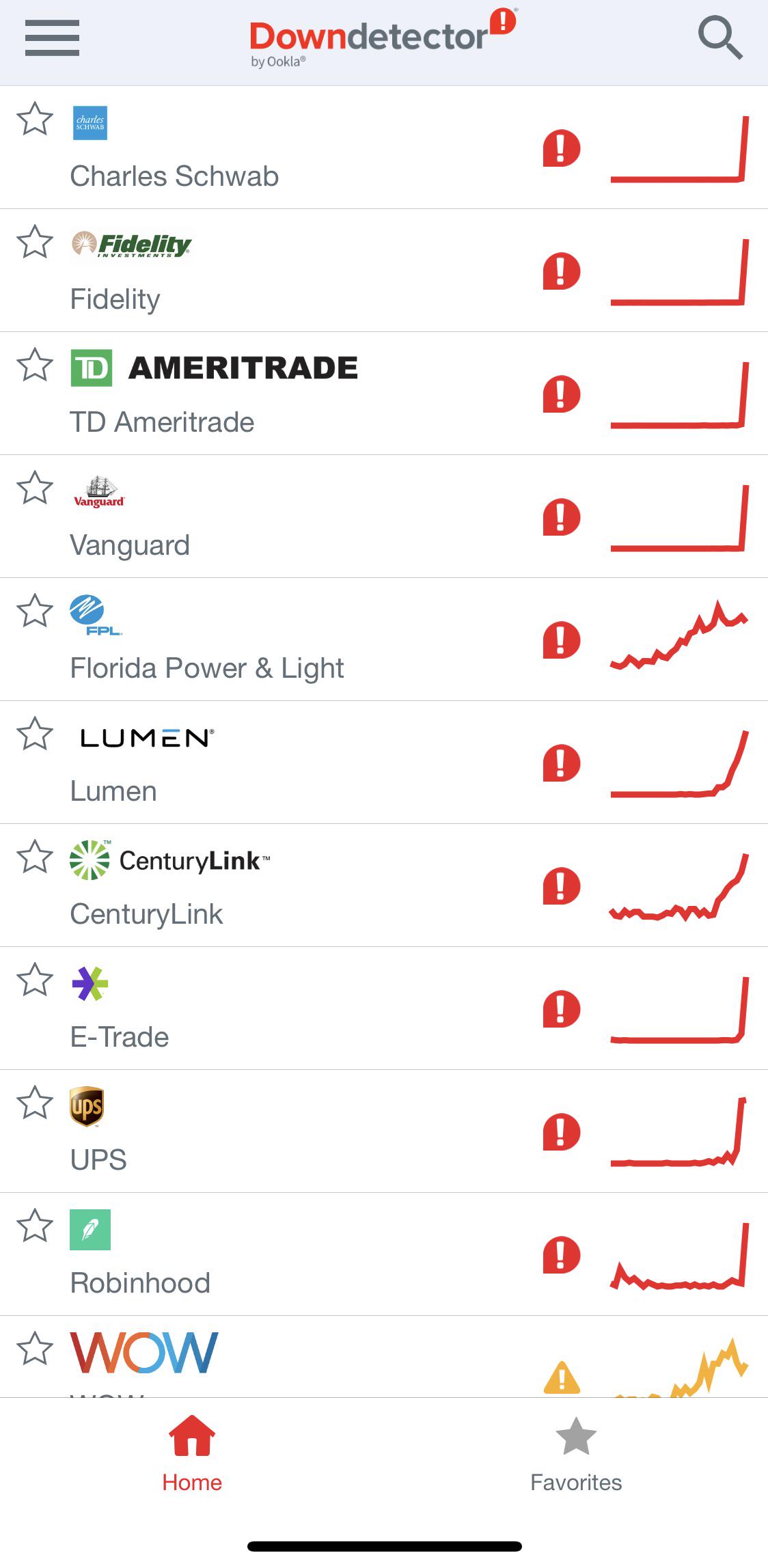Favorite E-Trade with the star
The width and height of the screenshot is (768, 1568).
pyautogui.click(x=35, y=980)
